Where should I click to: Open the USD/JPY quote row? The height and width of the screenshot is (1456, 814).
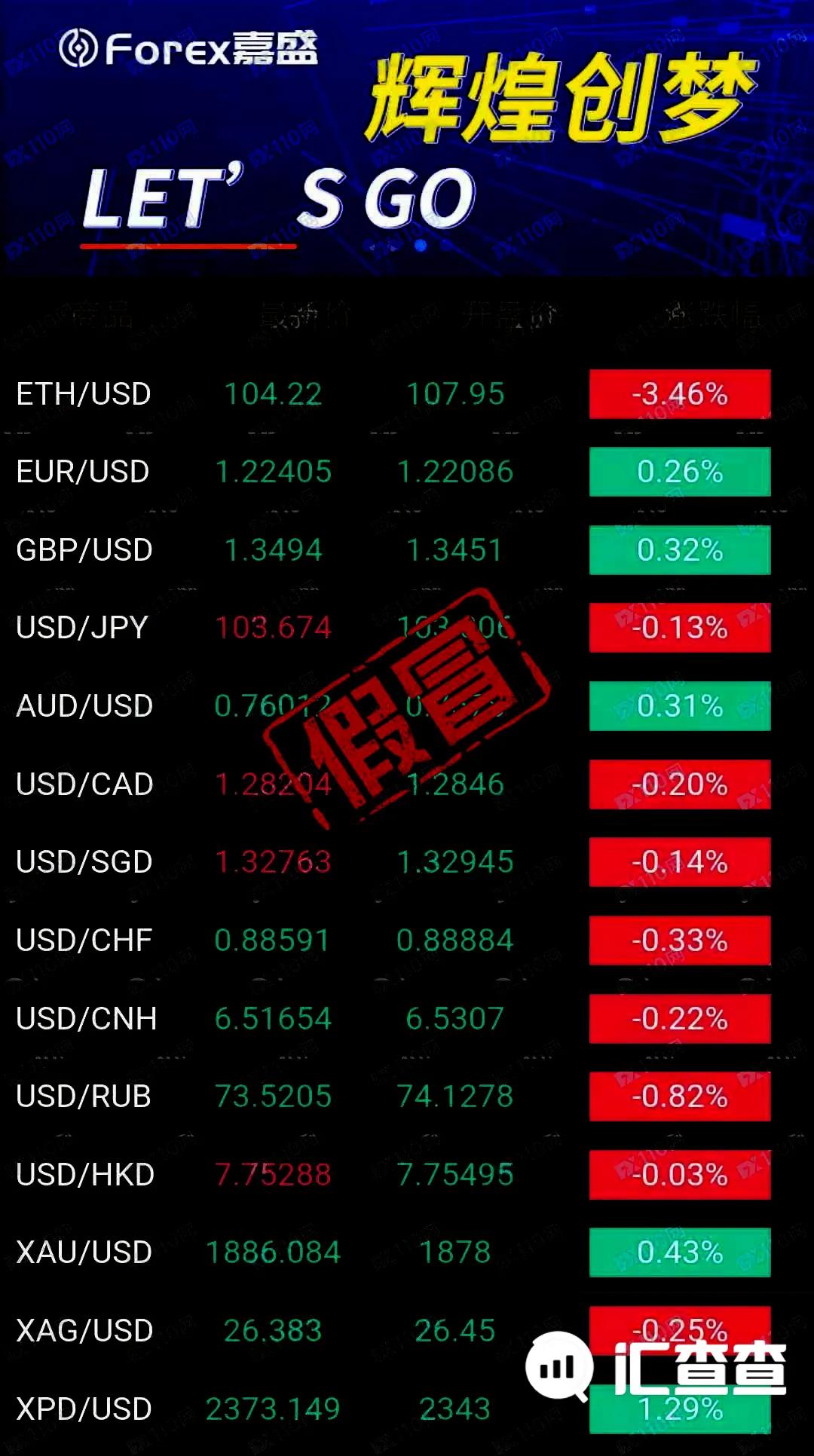click(x=407, y=628)
